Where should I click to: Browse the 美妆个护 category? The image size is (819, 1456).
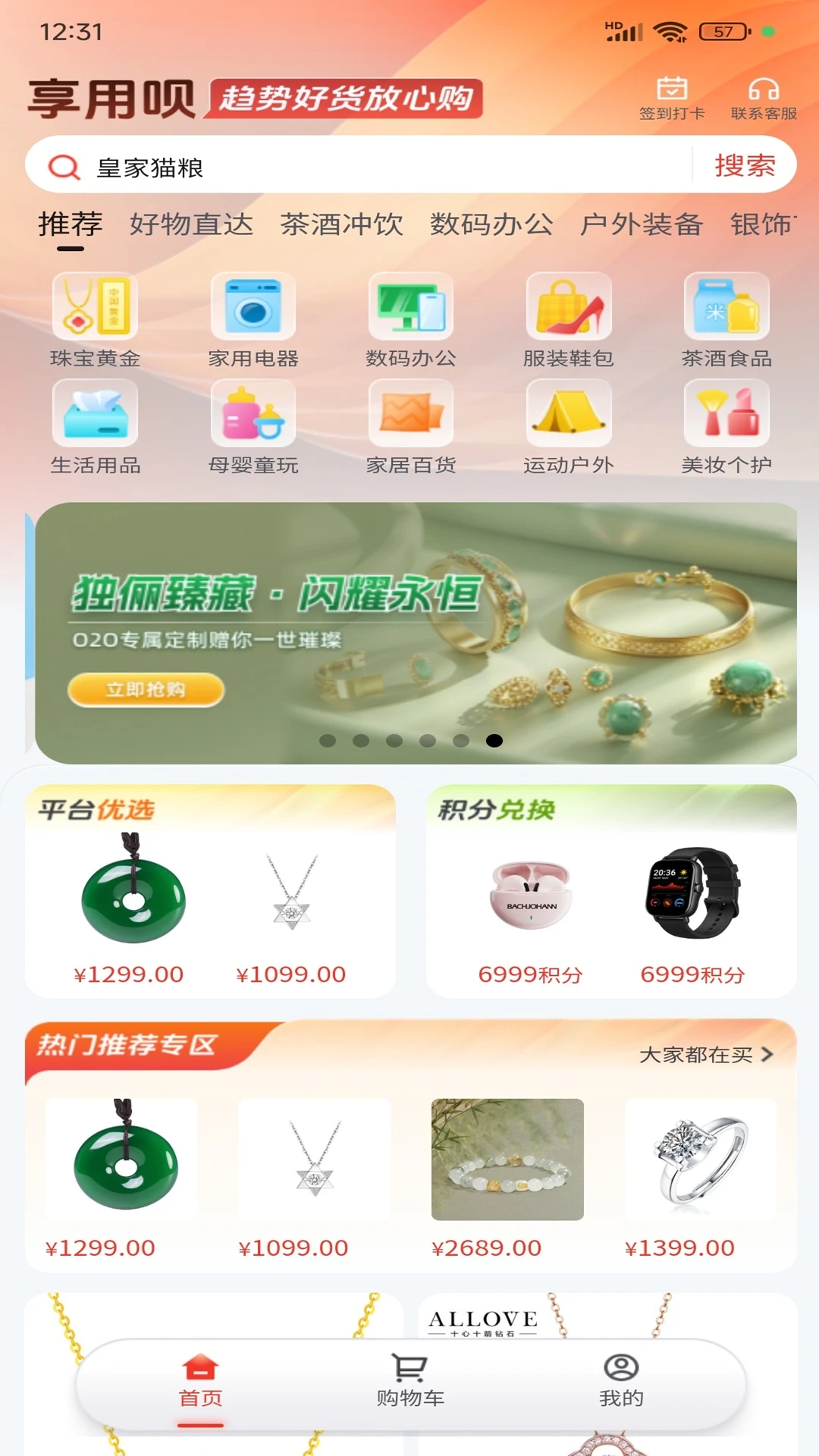click(x=726, y=427)
